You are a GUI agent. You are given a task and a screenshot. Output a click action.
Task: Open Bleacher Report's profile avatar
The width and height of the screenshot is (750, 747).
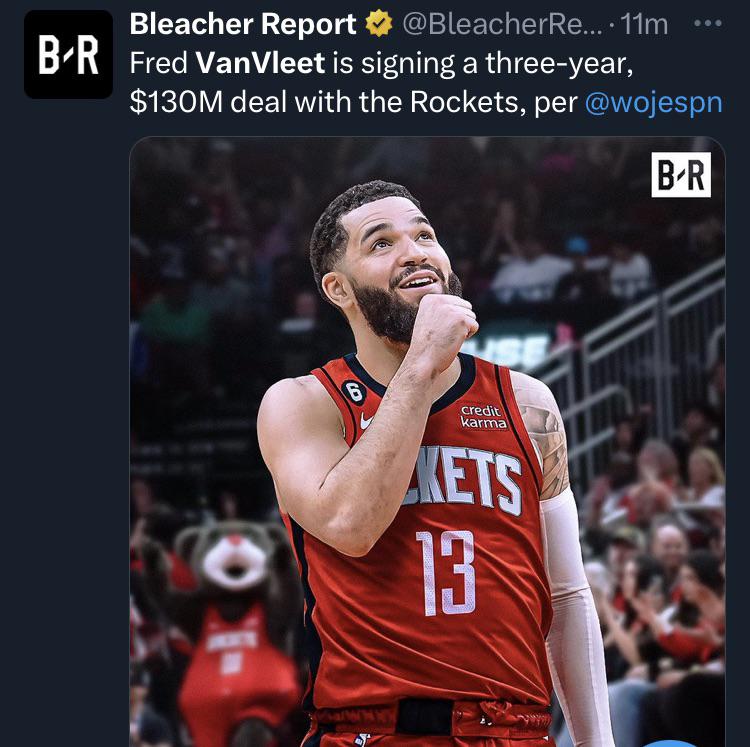(x=68, y=55)
